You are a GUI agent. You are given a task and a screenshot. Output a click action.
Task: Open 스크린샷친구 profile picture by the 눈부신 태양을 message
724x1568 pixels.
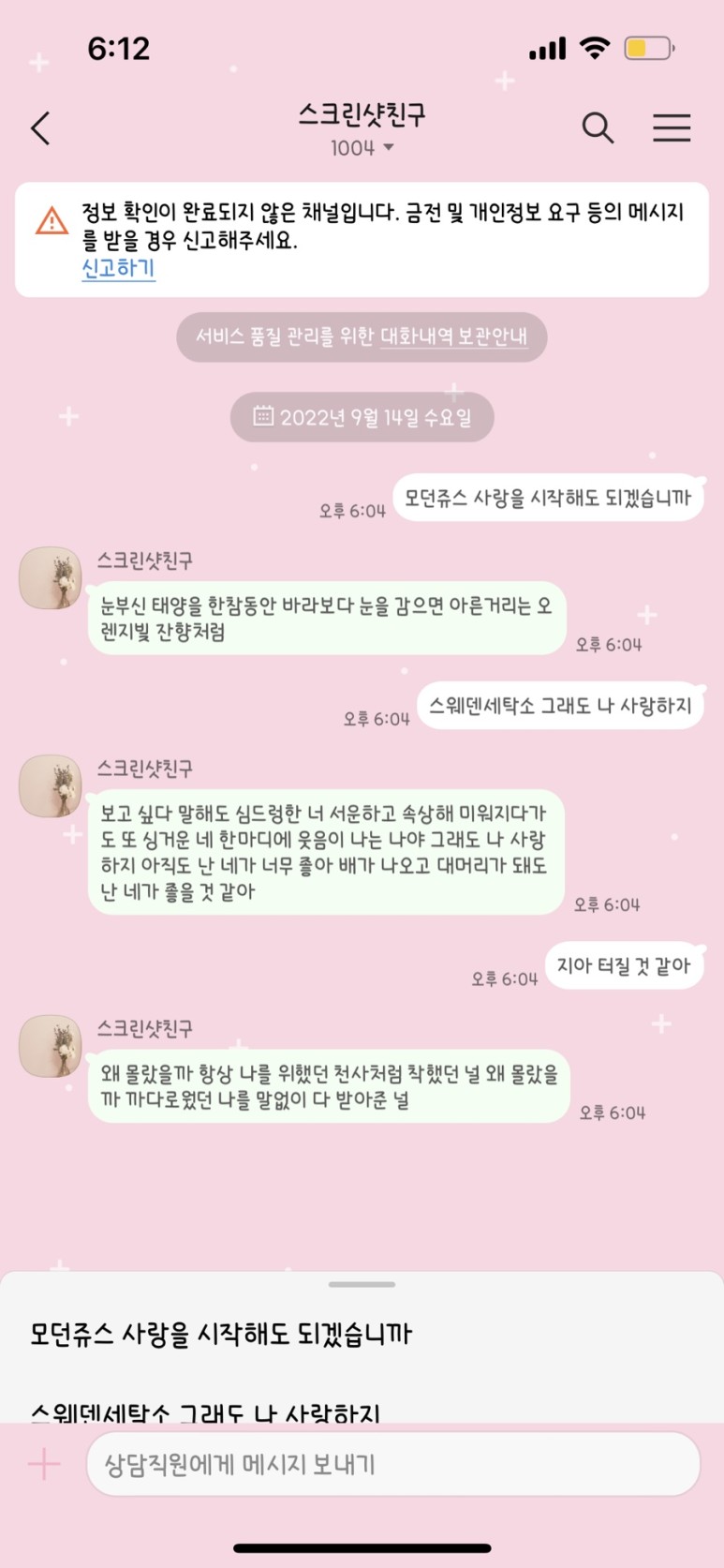(x=51, y=578)
